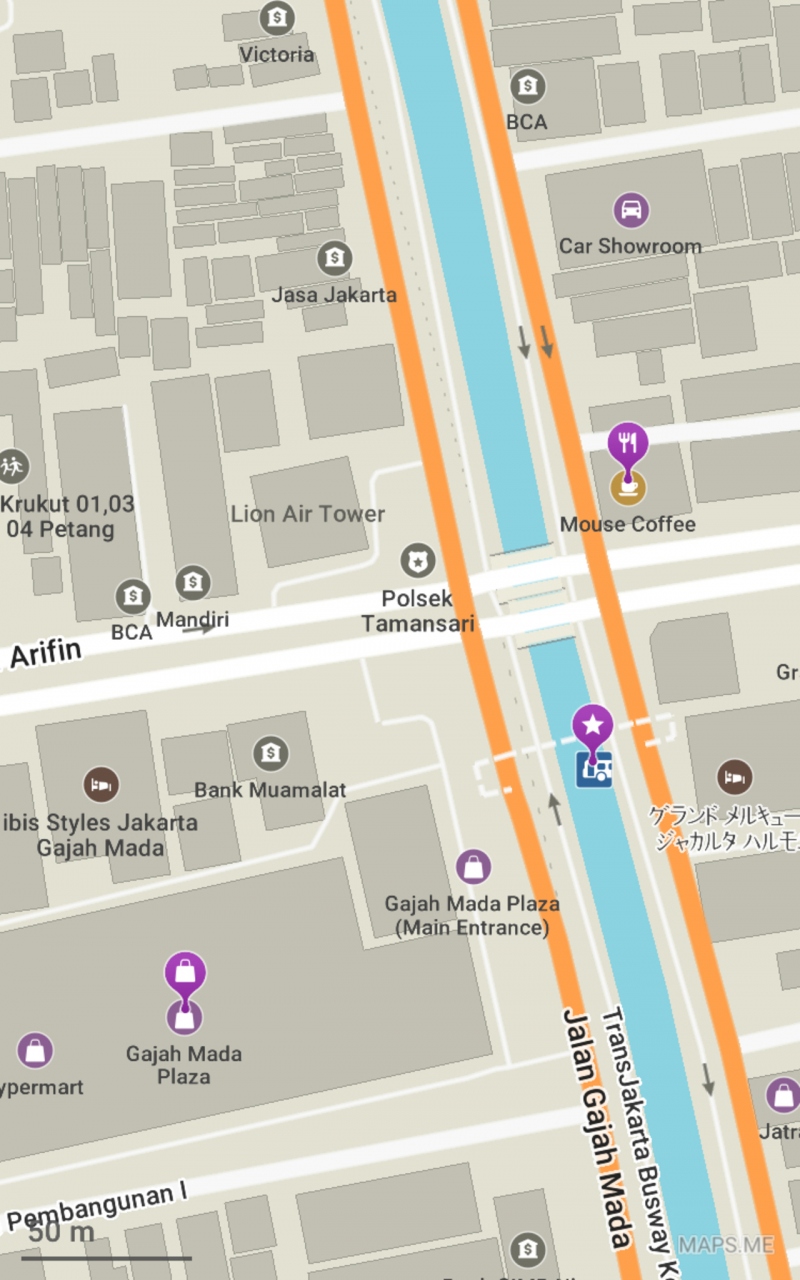Open the Victoria bank marker
This screenshot has width=800, height=1280.
point(277,17)
